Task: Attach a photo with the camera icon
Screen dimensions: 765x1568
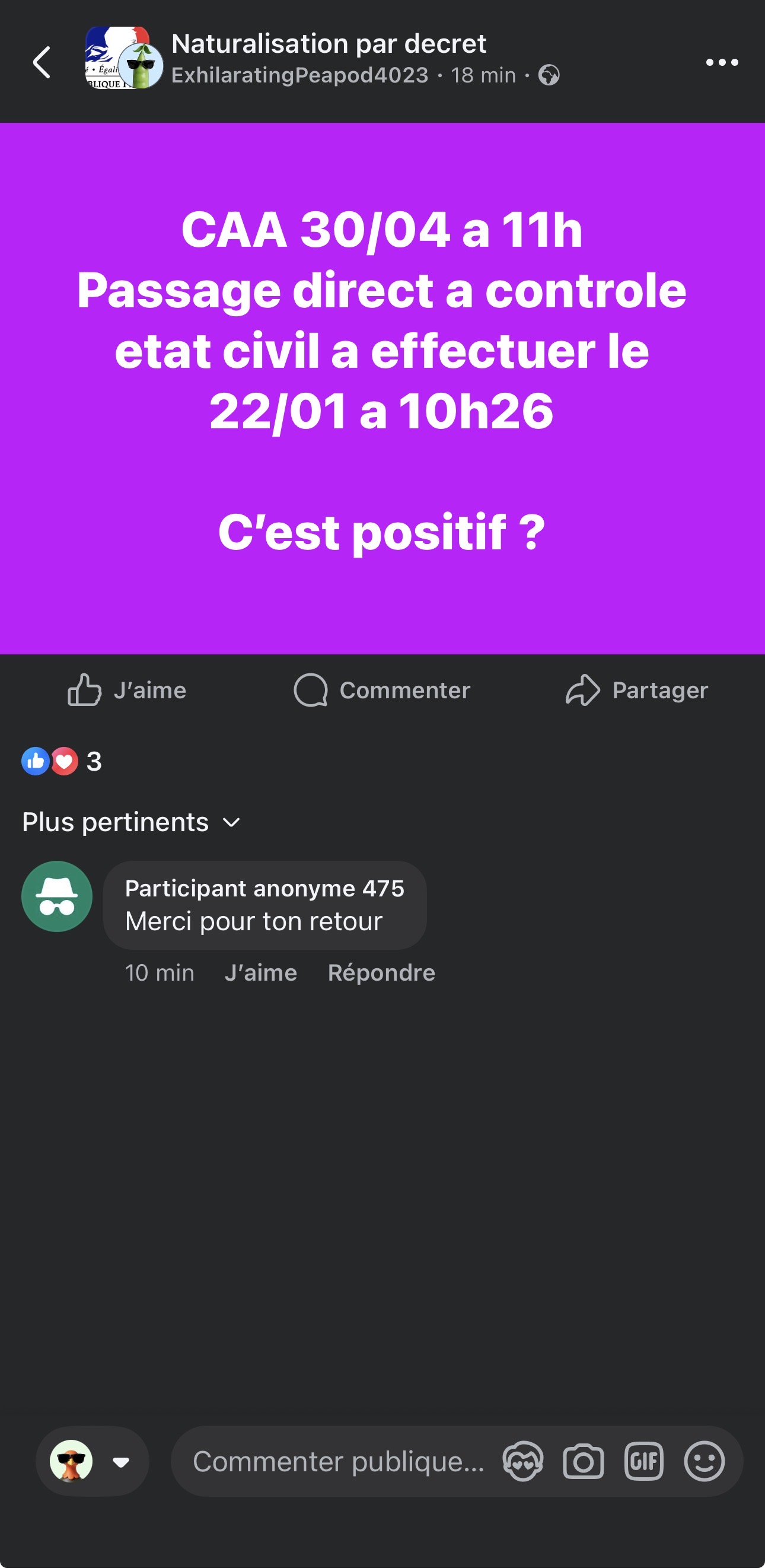Action: click(x=583, y=1461)
